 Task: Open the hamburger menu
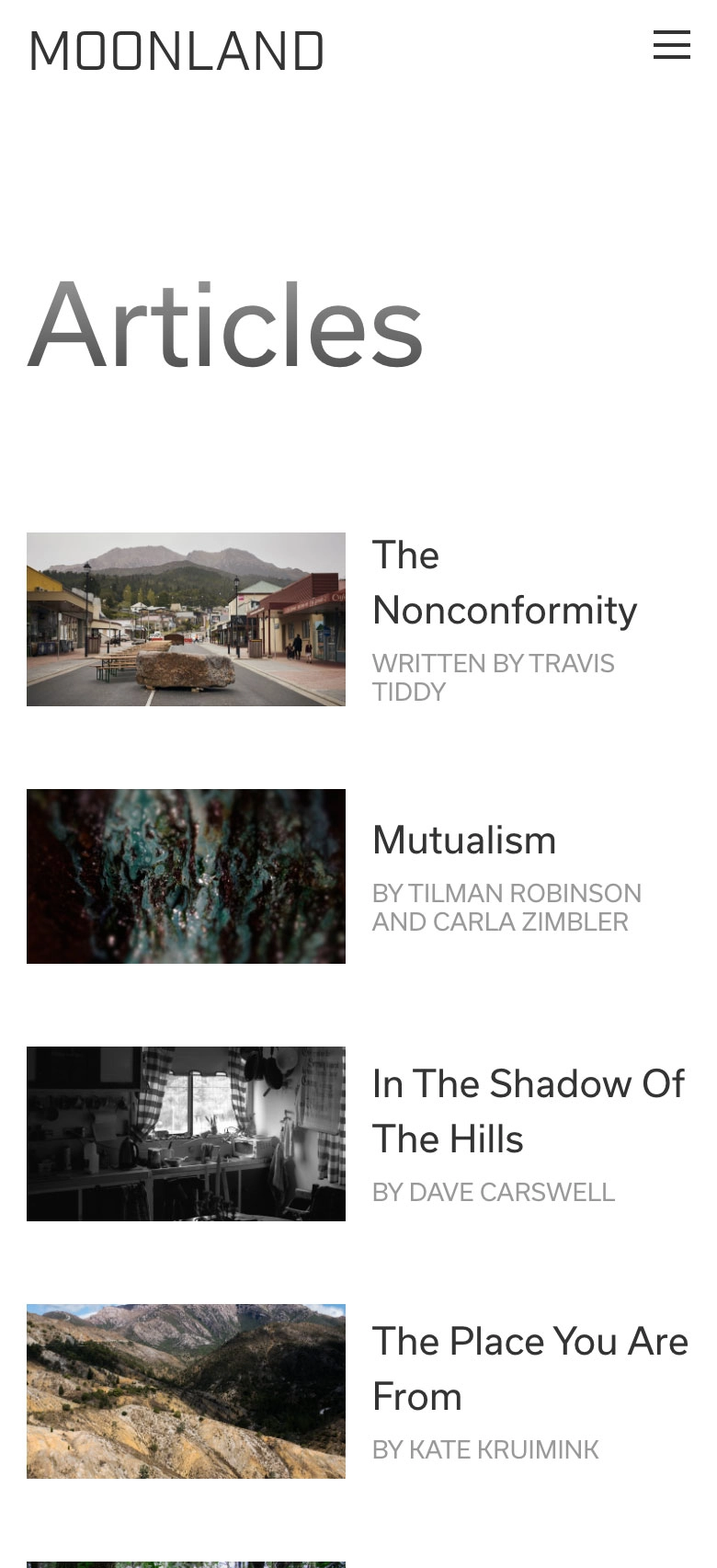pyautogui.click(x=671, y=45)
